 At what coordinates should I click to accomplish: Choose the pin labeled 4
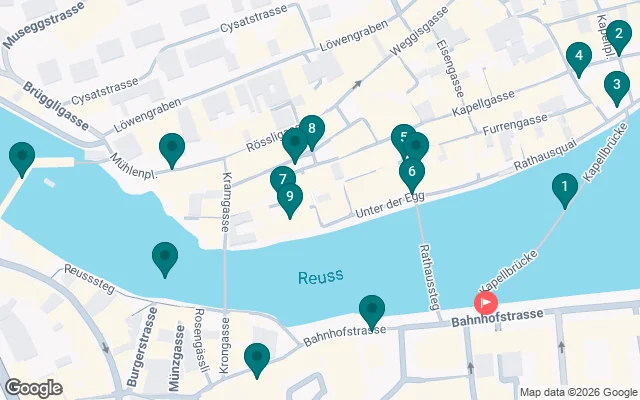pyautogui.click(x=577, y=57)
